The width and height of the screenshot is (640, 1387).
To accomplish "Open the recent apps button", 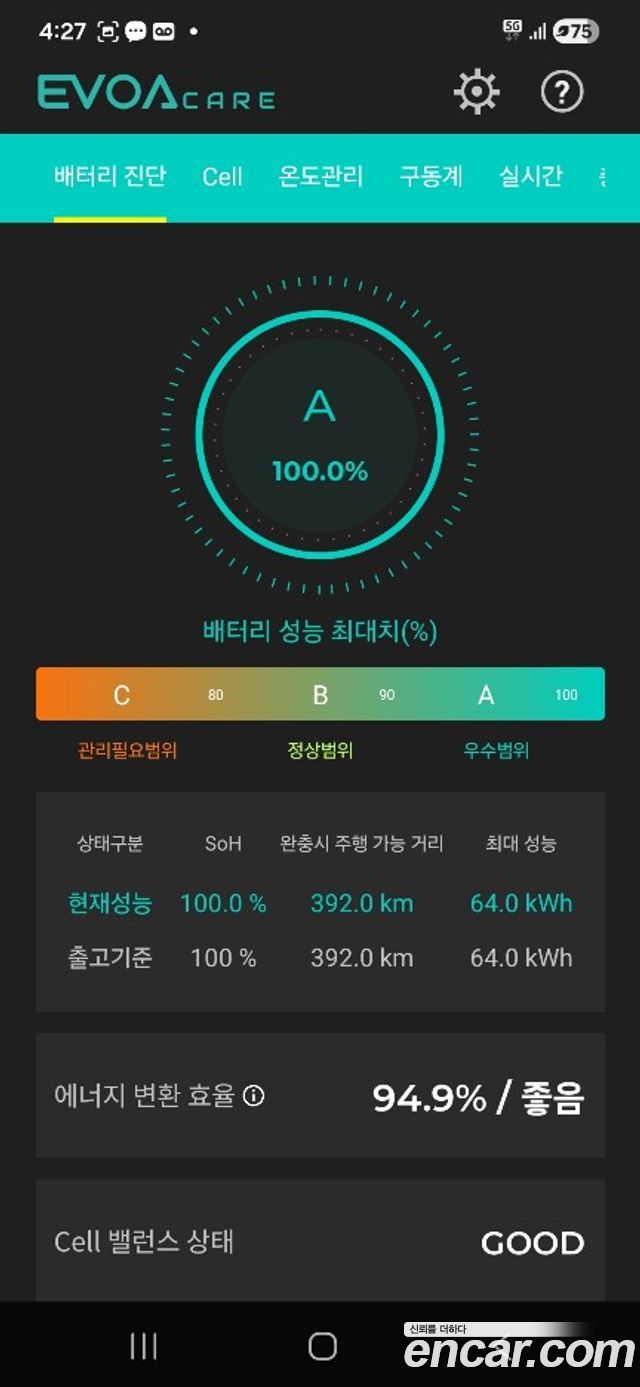I will click(144, 1346).
